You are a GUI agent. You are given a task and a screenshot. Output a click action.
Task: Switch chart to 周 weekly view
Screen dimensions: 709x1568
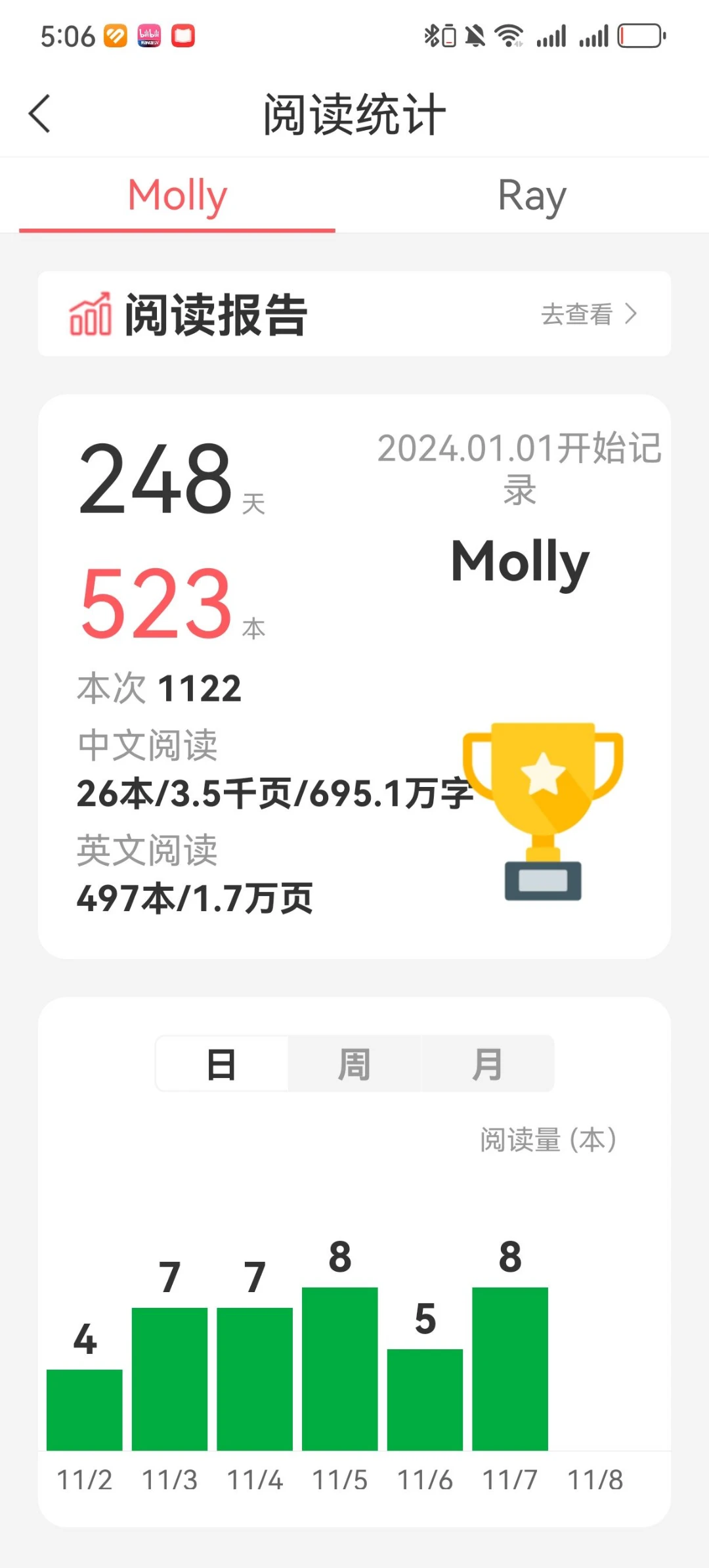(354, 1064)
